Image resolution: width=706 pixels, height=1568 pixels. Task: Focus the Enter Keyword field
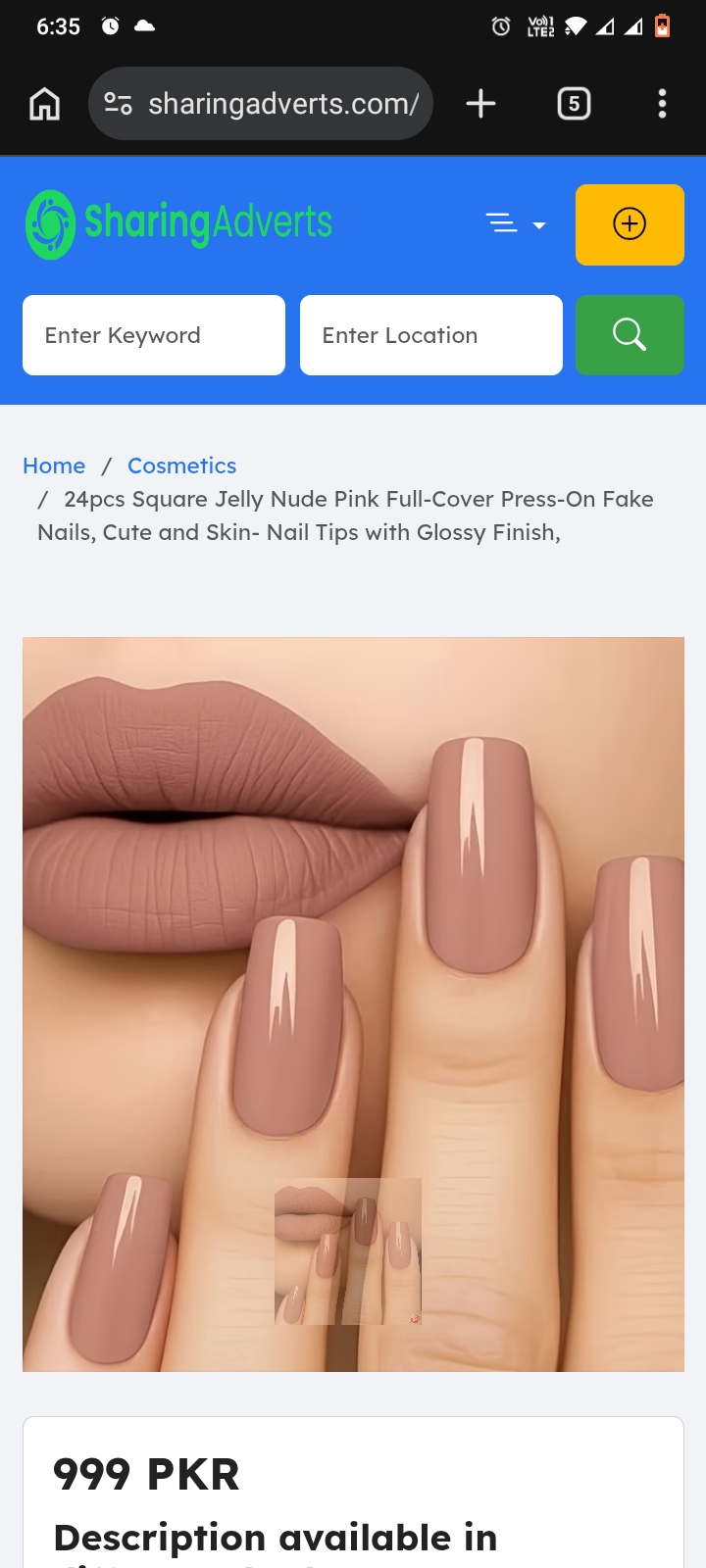coord(154,335)
